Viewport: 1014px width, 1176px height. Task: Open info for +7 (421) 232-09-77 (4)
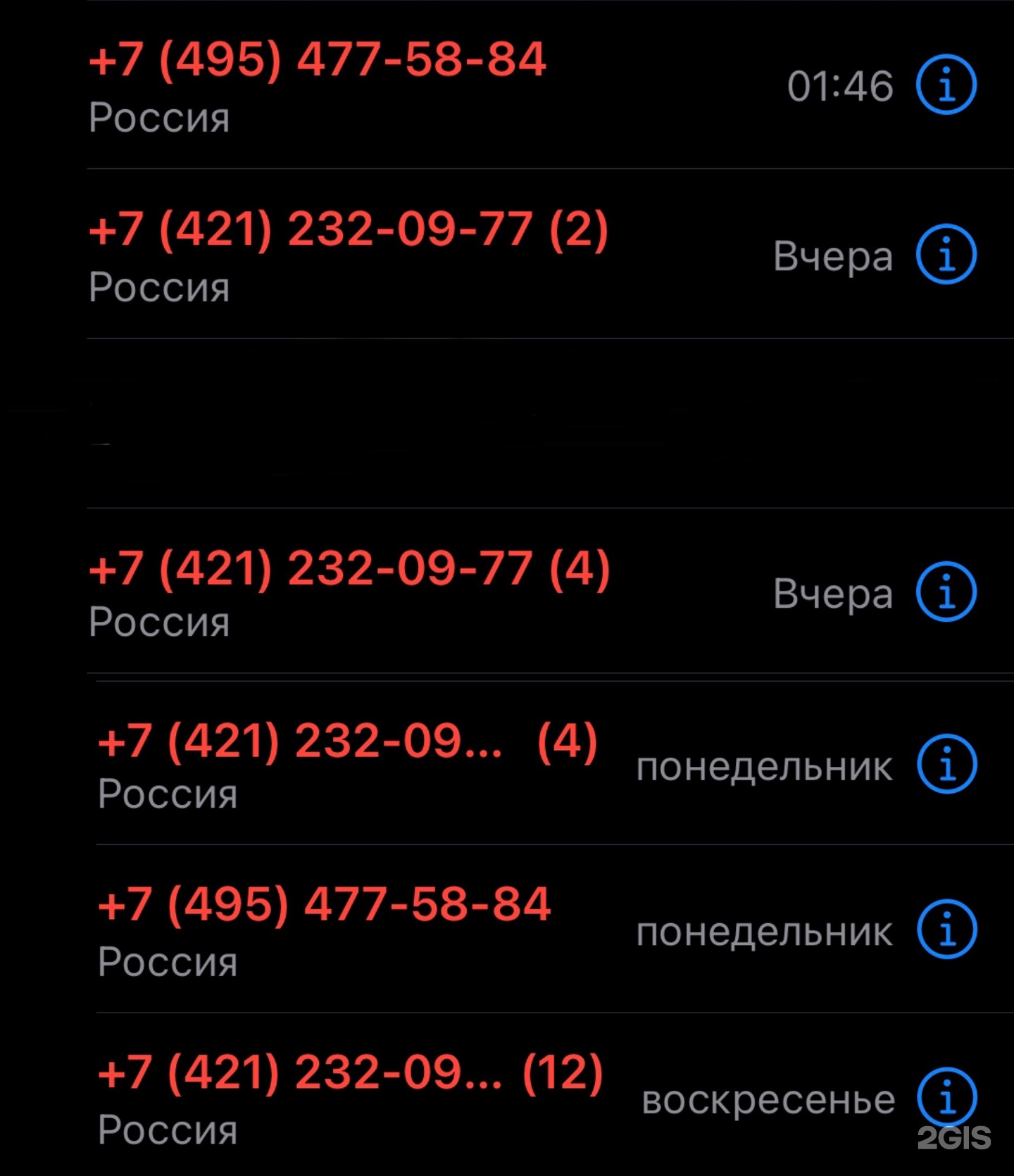click(946, 592)
